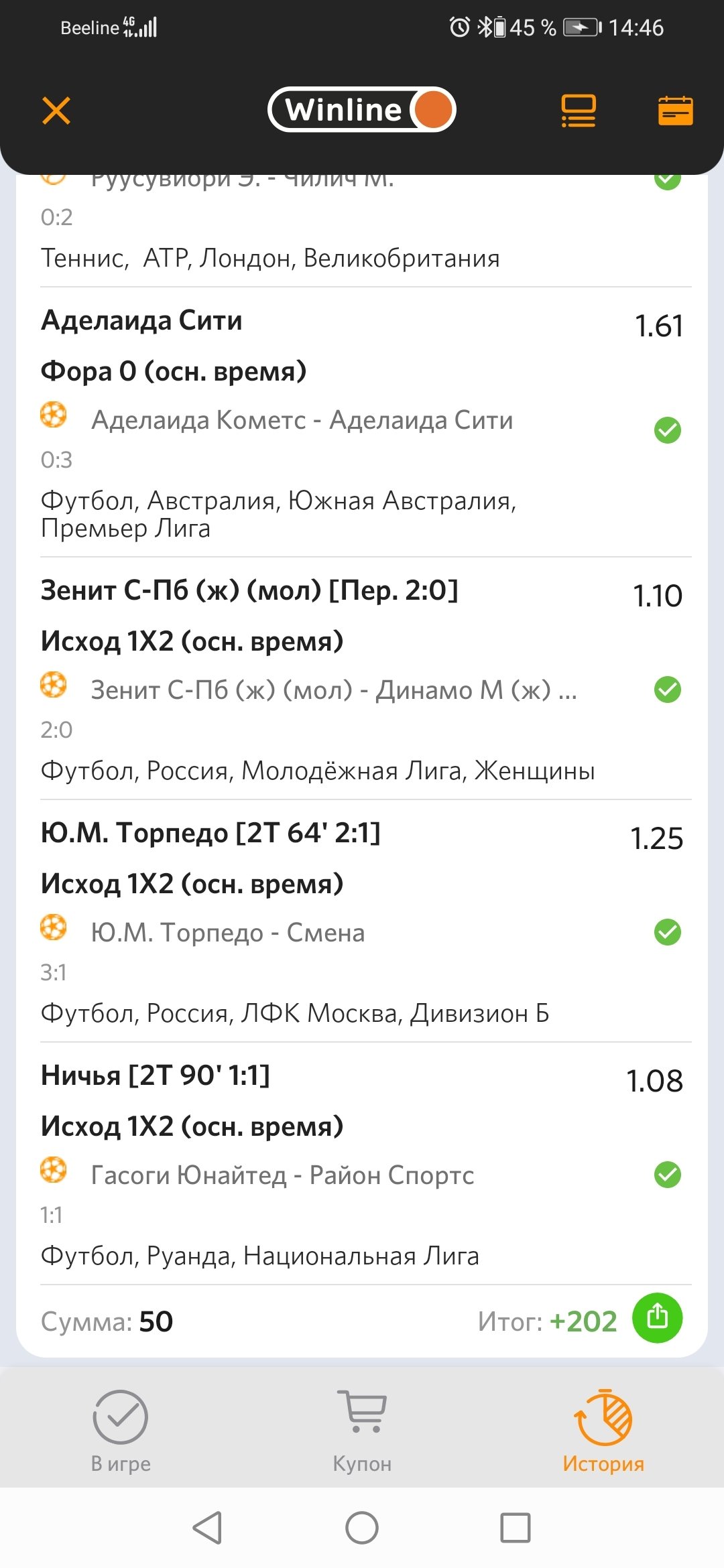This screenshot has width=724, height=1568.
Task: Open the Аделаида Кометс - Аделаида Сити match
Action: tap(302, 420)
